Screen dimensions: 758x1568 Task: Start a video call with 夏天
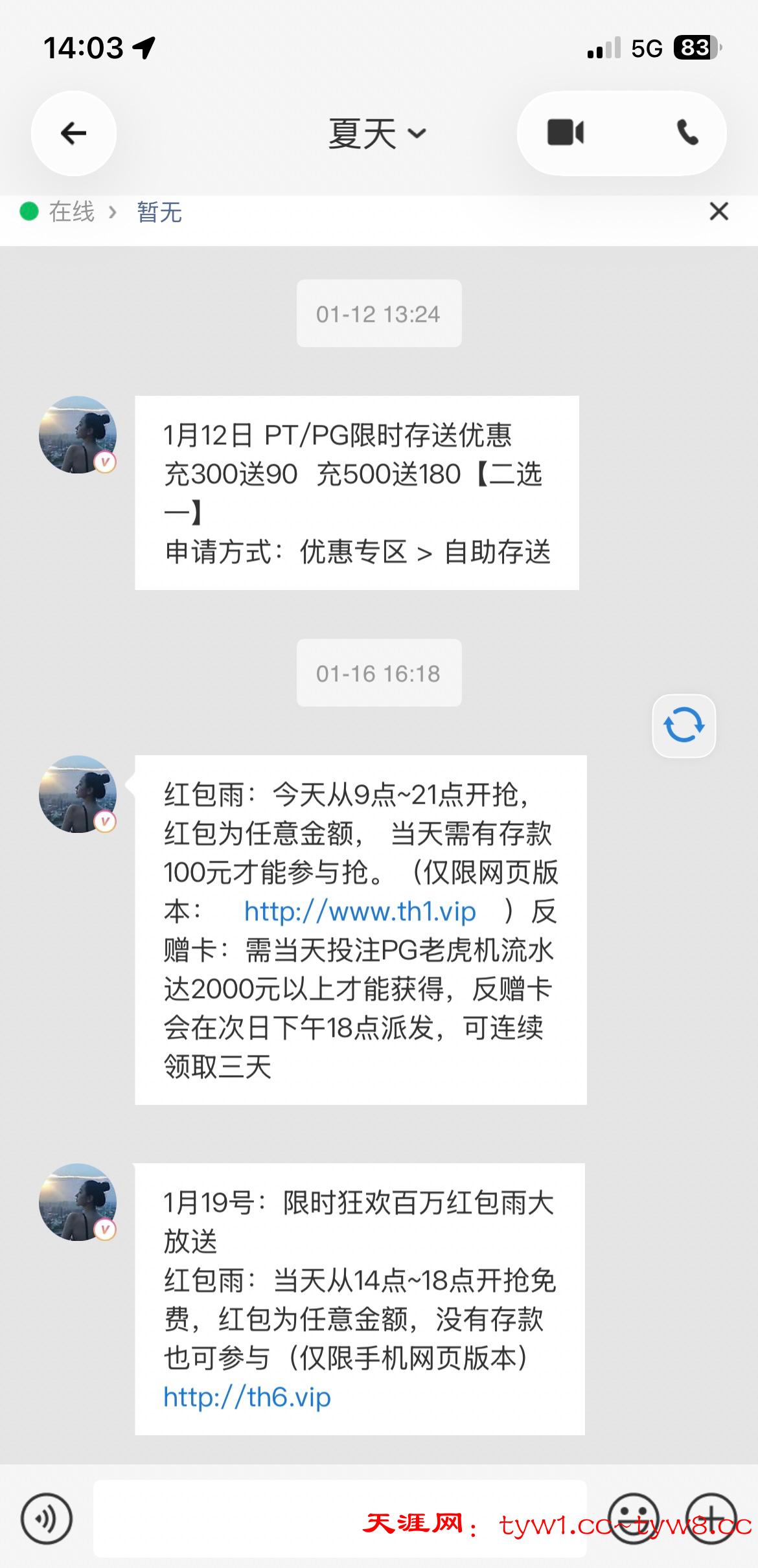click(566, 133)
